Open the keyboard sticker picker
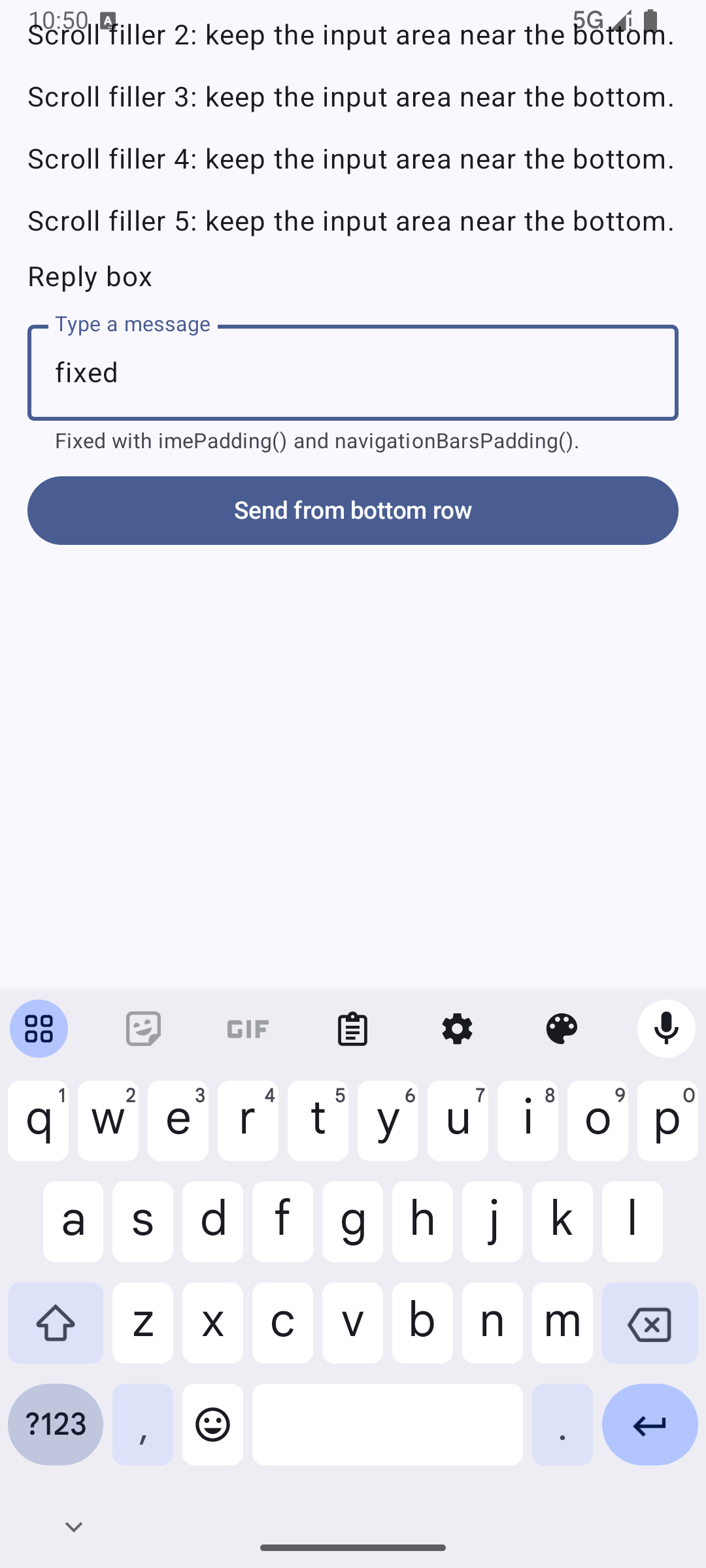Image resolution: width=706 pixels, height=1568 pixels. point(143,1029)
